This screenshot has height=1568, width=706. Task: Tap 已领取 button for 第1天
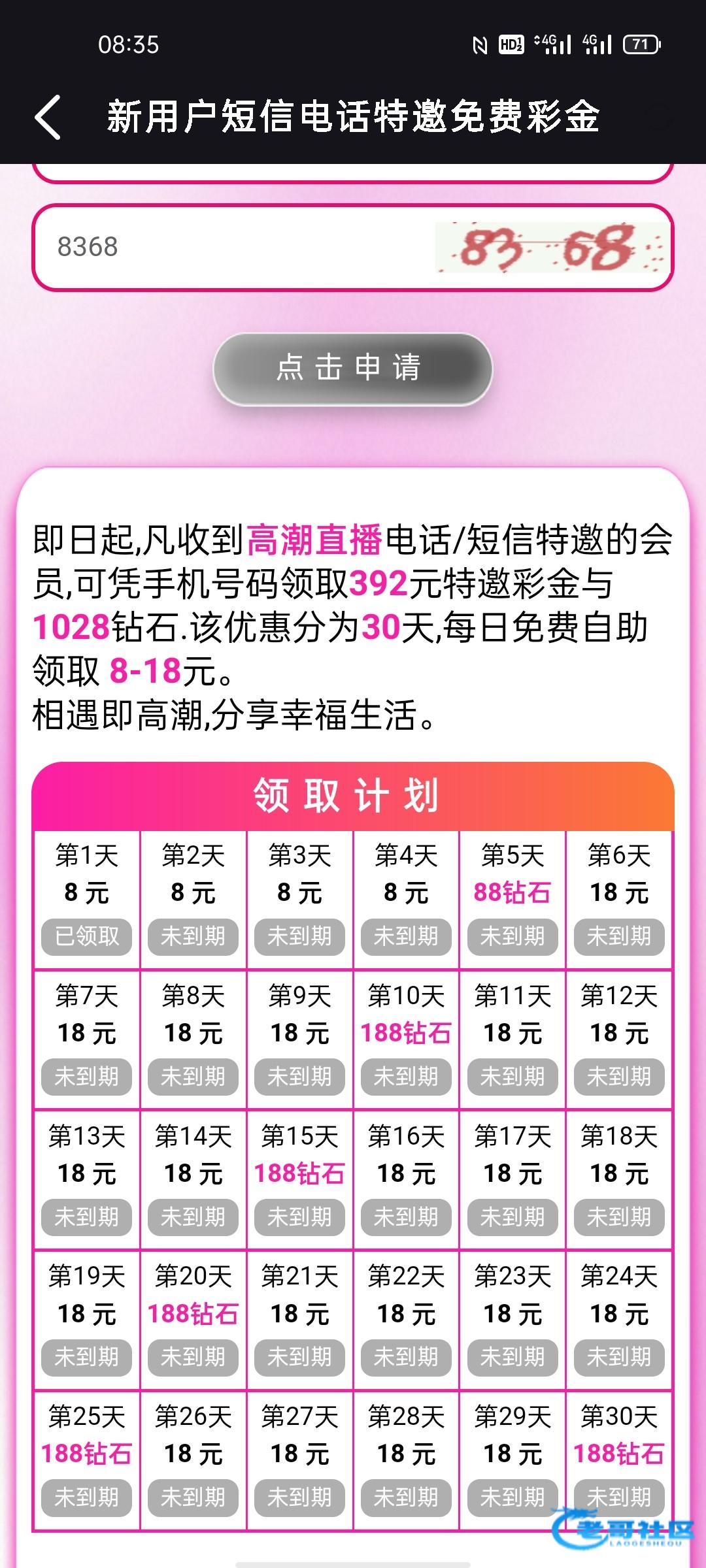(86, 937)
